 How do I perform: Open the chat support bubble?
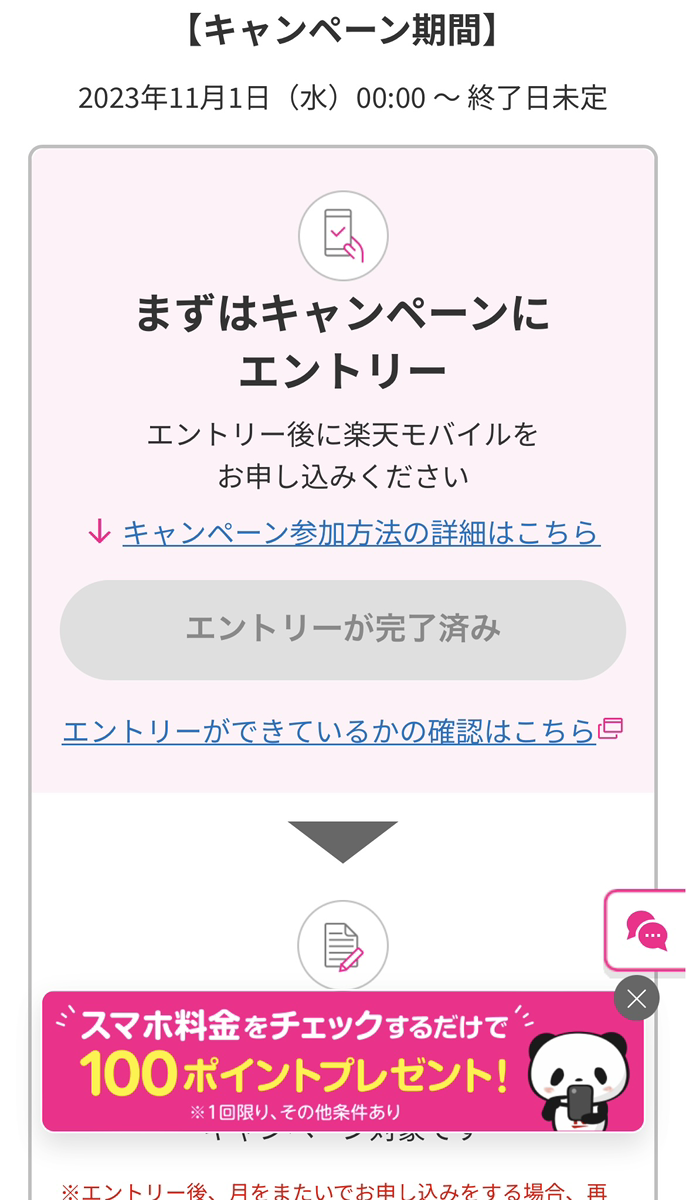pyautogui.click(x=647, y=931)
